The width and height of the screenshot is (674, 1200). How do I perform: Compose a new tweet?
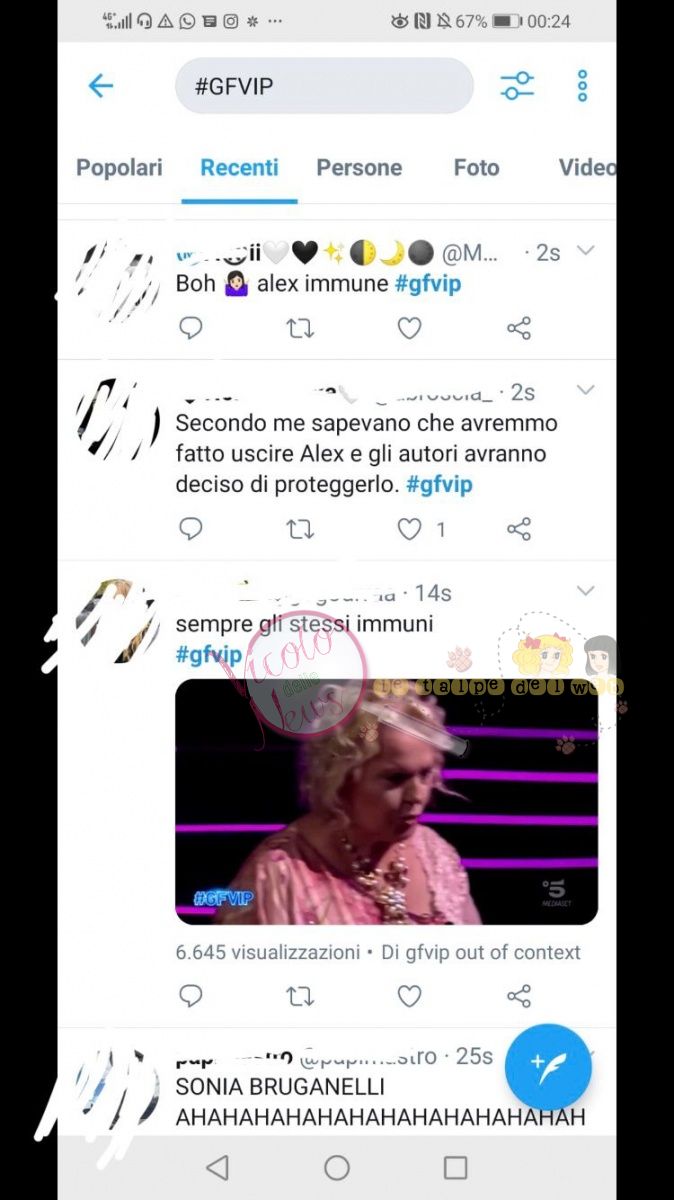tap(548, 1067)
